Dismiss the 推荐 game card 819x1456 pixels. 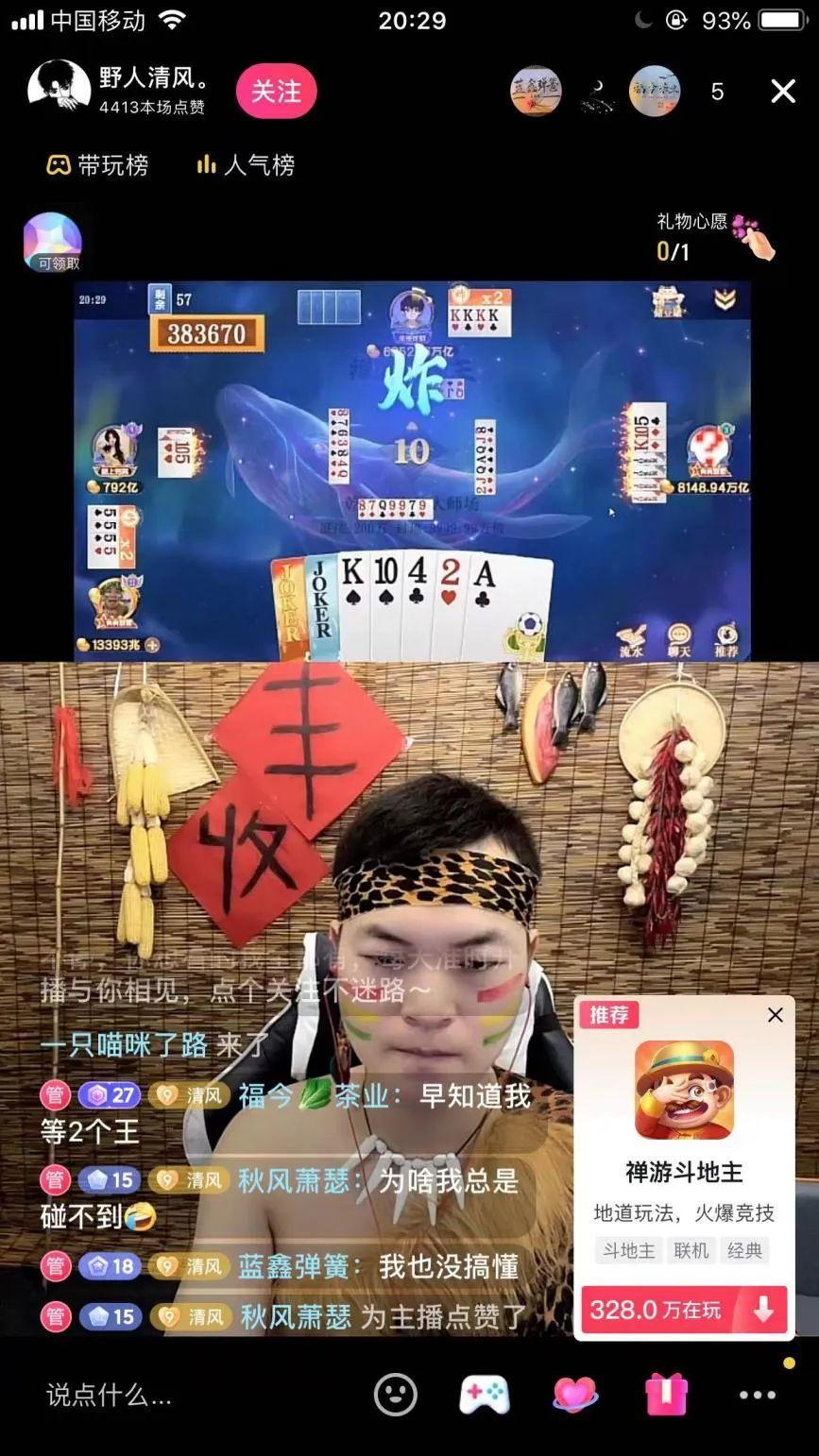click(776, 1015)
